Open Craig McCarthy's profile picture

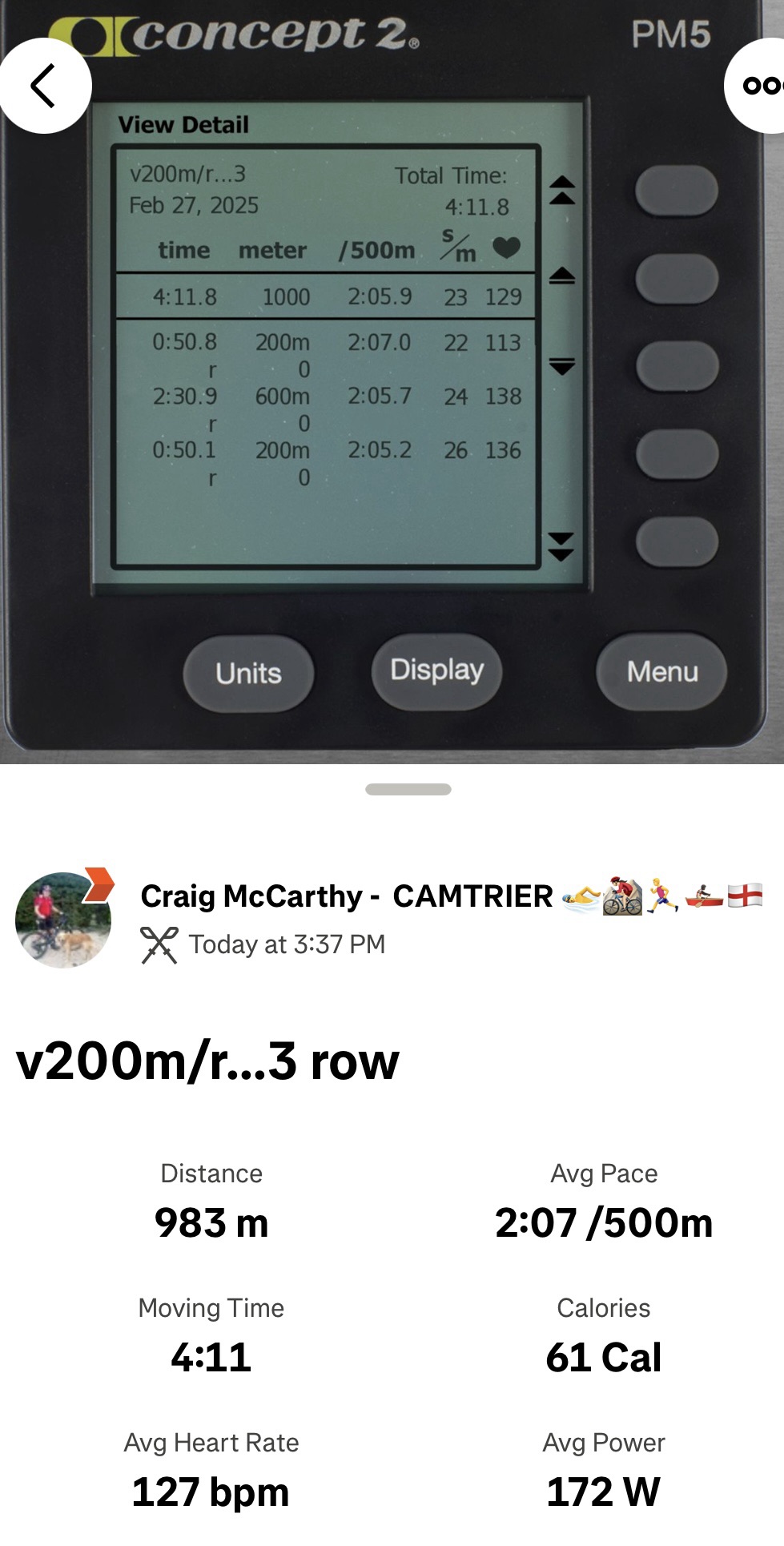[x=63, y=920]
